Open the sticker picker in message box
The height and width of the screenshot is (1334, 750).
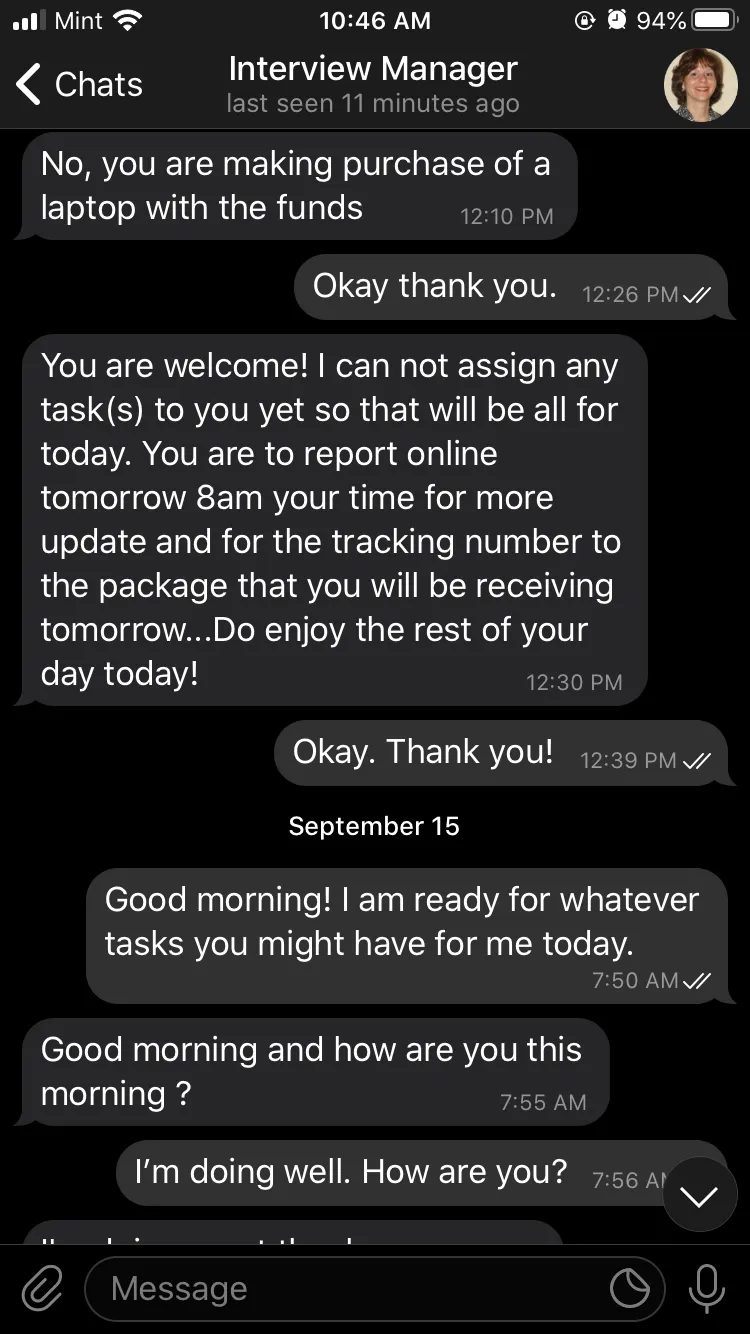click(x=630, y=1289)
